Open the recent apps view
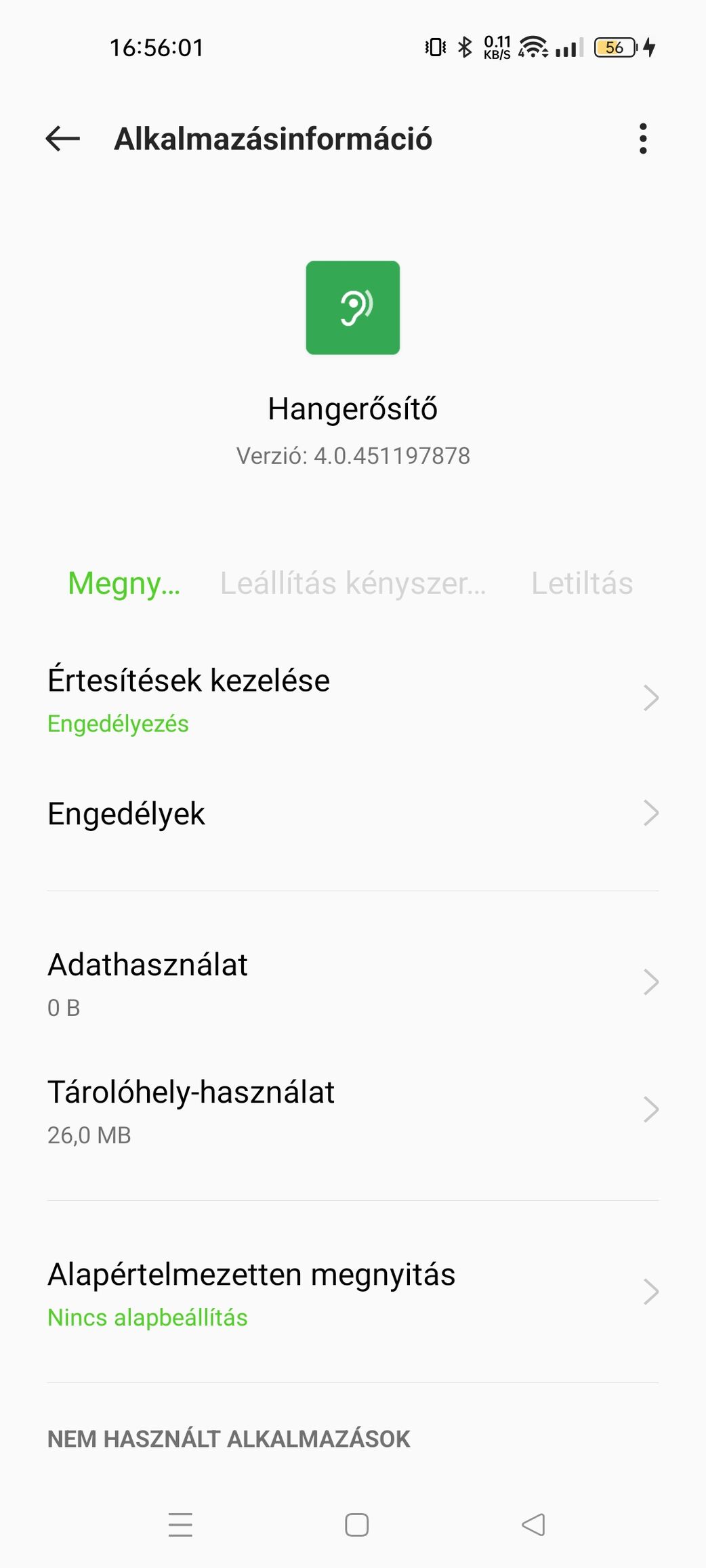Viewport: 706px width, 1568px height. coord(180,1525)
